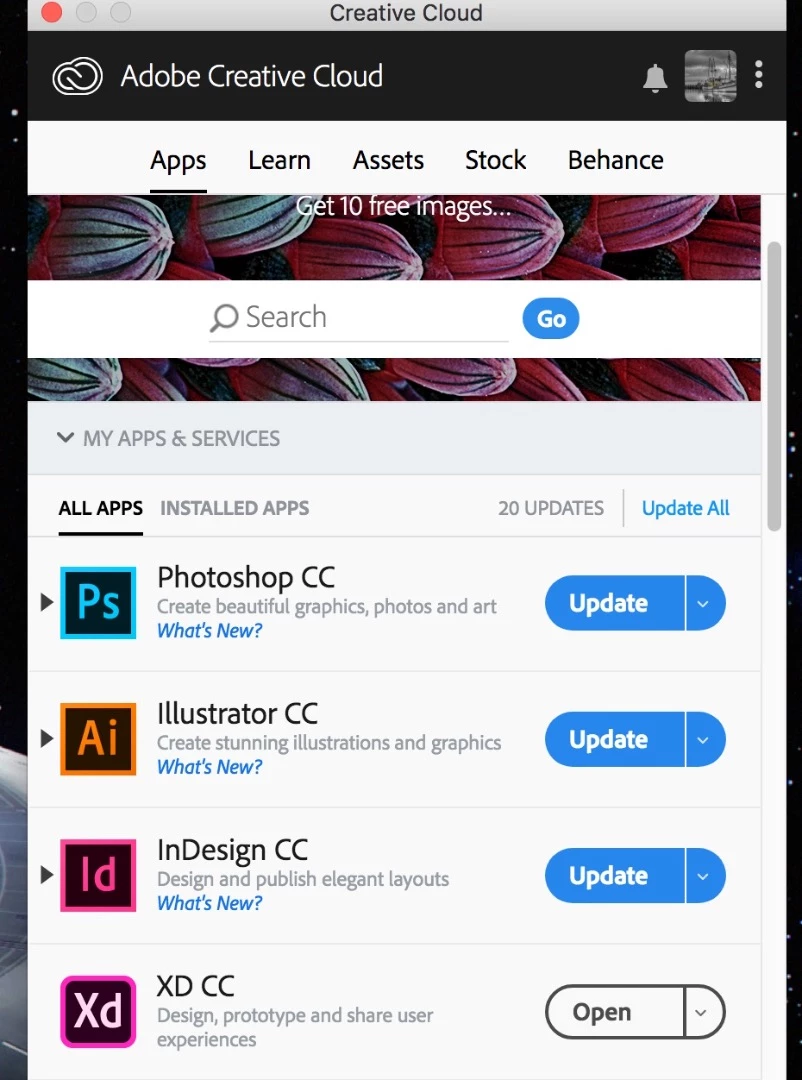Screen dimensions: 802x1080
Task: Update Photoshop CC
Action: (609, 603)
